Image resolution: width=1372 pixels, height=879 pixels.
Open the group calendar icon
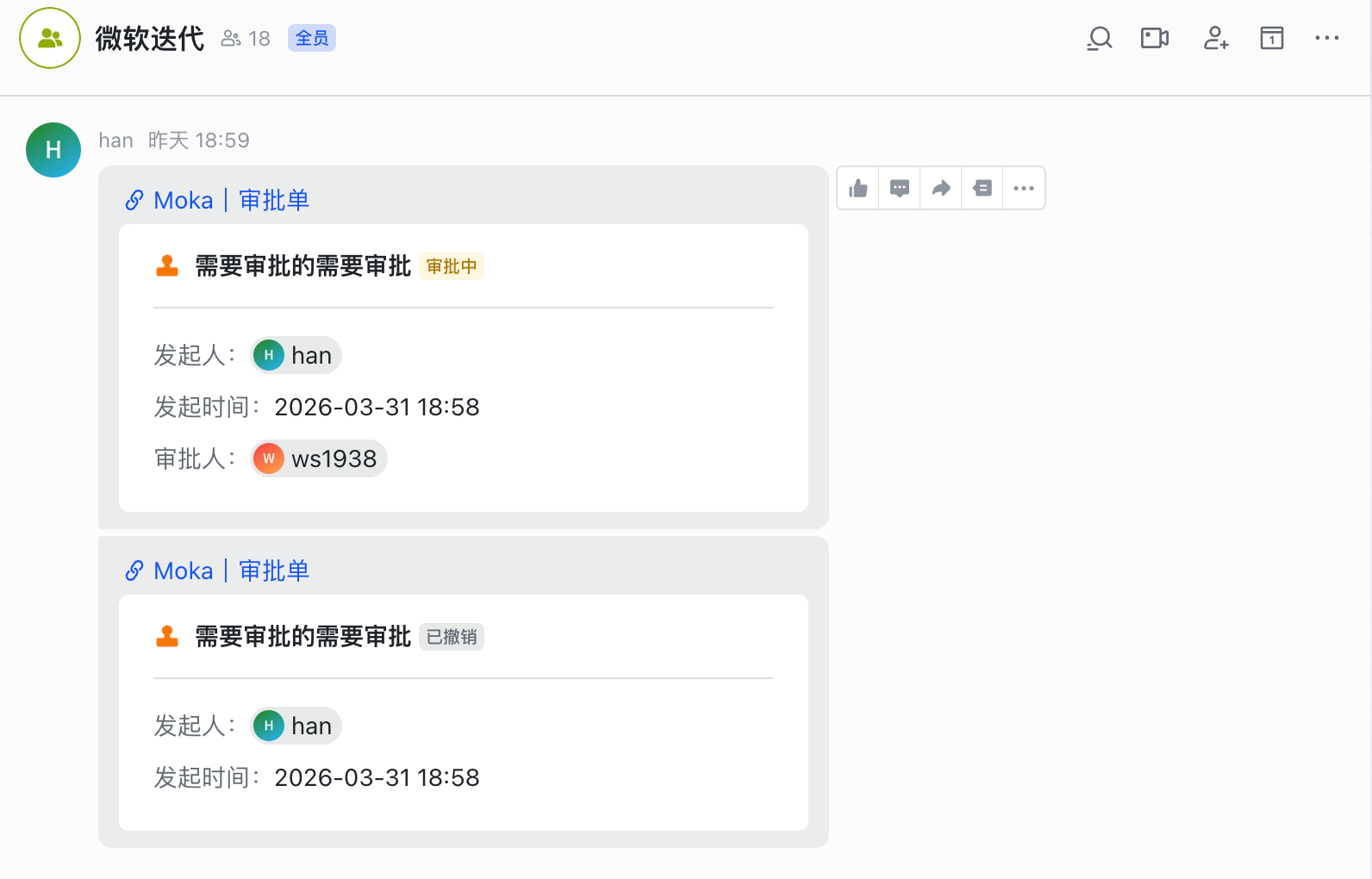1271,39
